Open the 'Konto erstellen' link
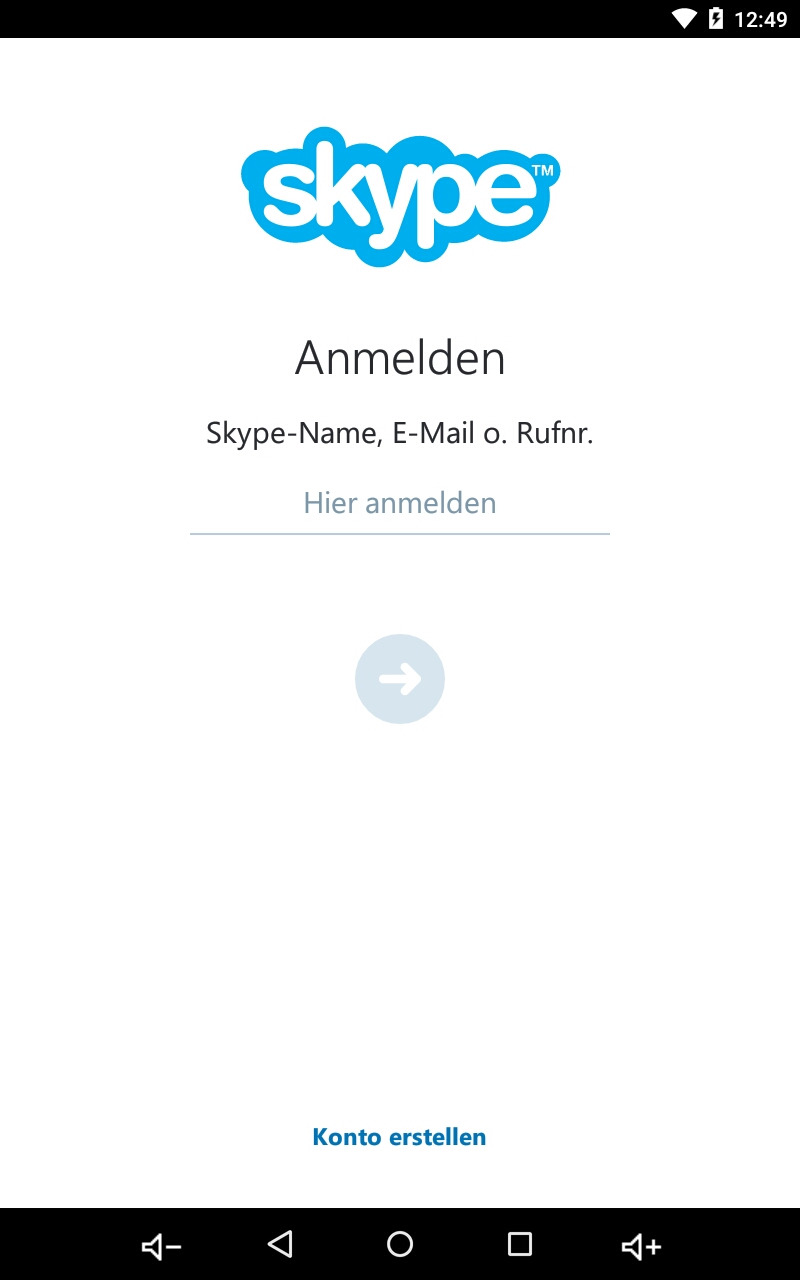Screen dimensions: 800x1280 [x=399, y=1137]
